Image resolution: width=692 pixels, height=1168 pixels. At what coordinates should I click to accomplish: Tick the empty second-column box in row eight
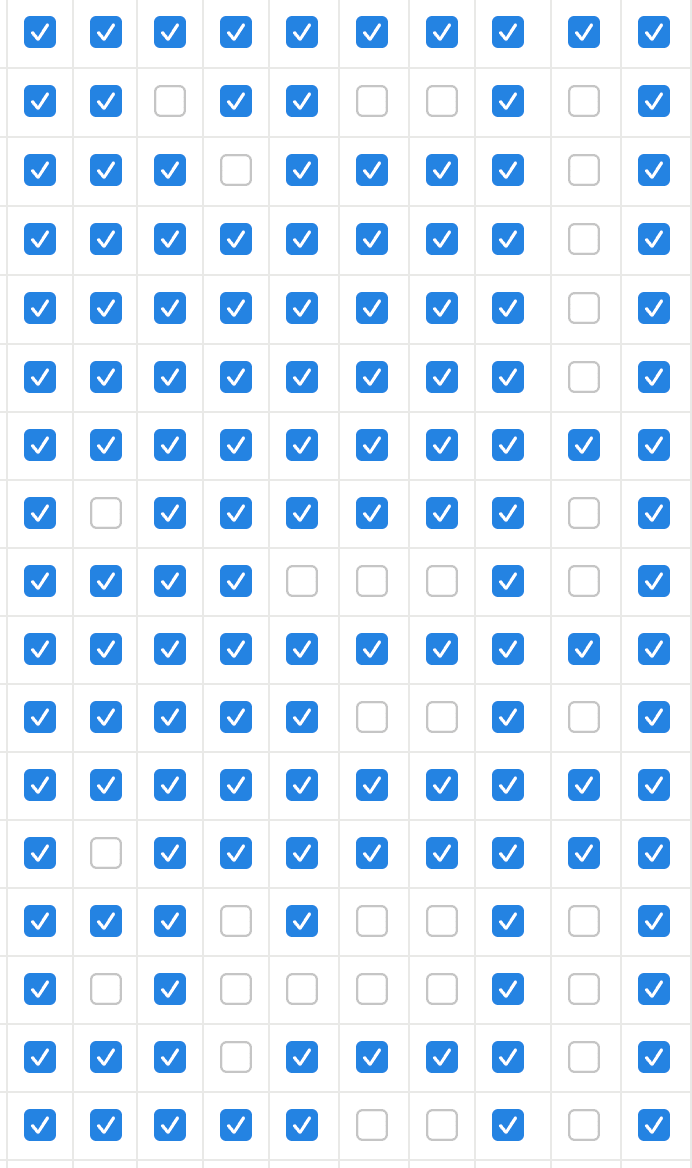(106, 513)
